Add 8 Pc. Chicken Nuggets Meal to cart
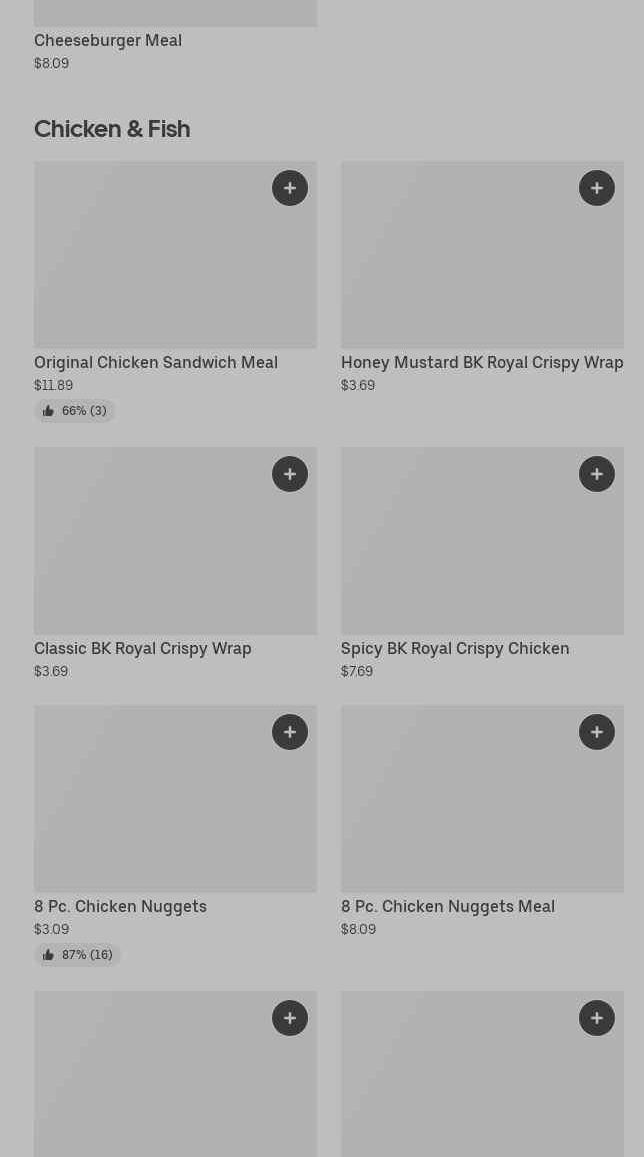 point(597,732)
